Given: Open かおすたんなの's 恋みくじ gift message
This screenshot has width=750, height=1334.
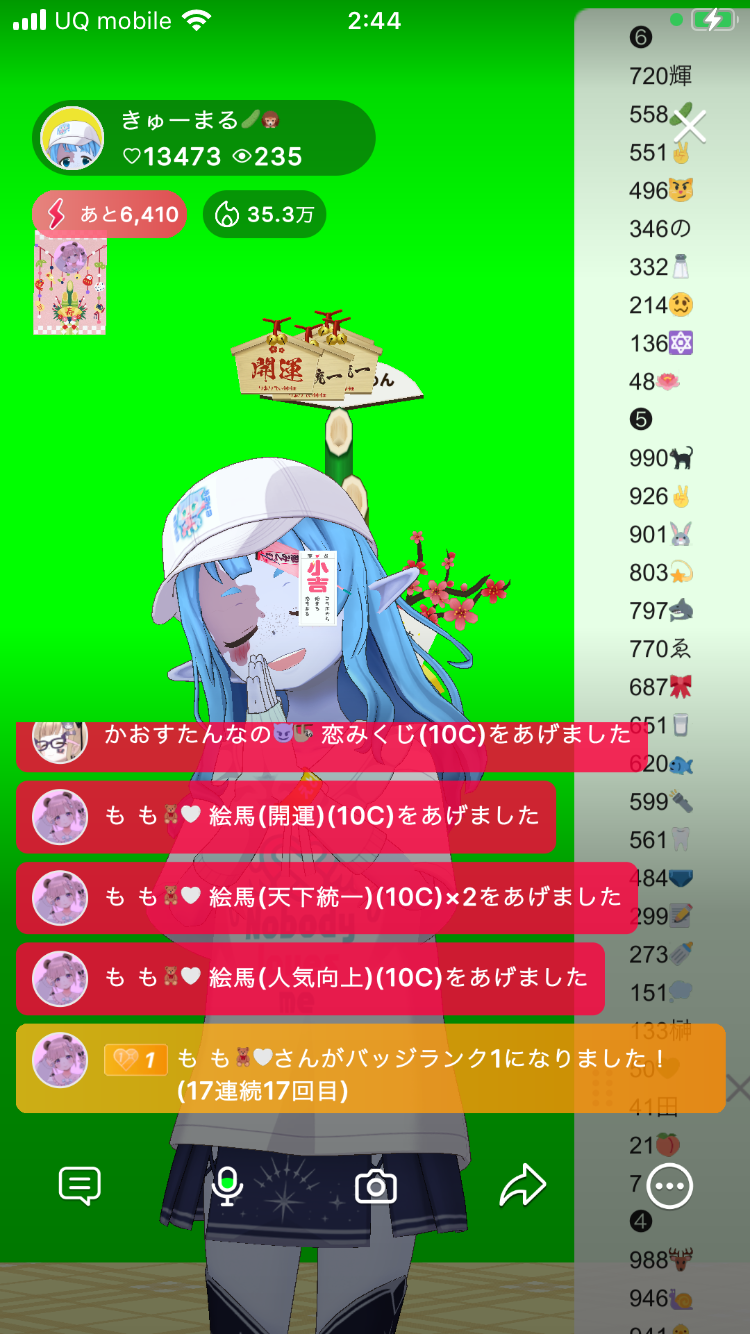Looking at the screenshot, I should coord(330,738).
